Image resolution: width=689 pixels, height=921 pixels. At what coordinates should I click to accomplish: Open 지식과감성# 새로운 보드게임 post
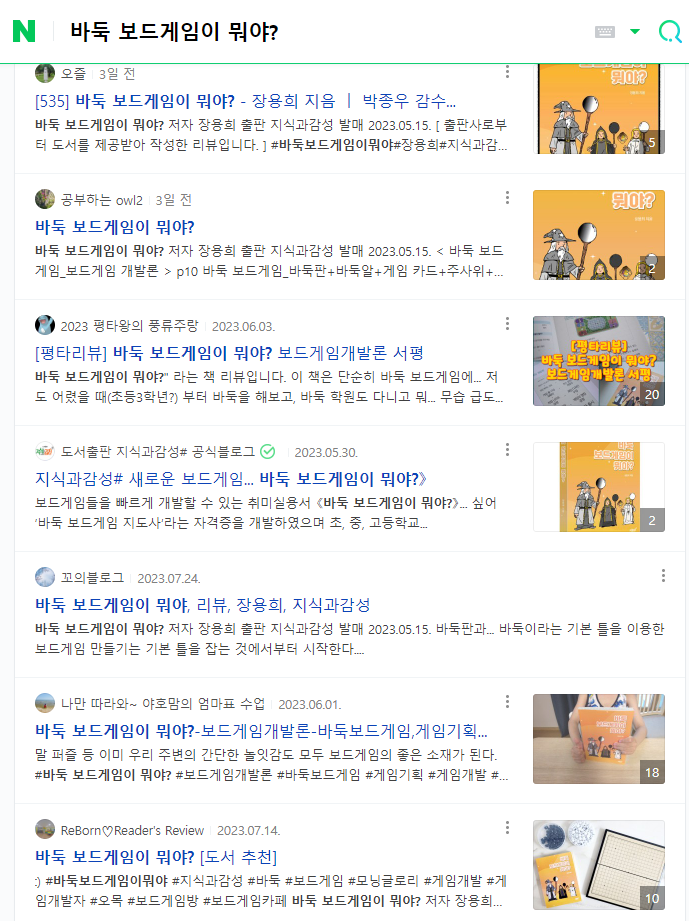pyautogui.click(x=231, y=478)
